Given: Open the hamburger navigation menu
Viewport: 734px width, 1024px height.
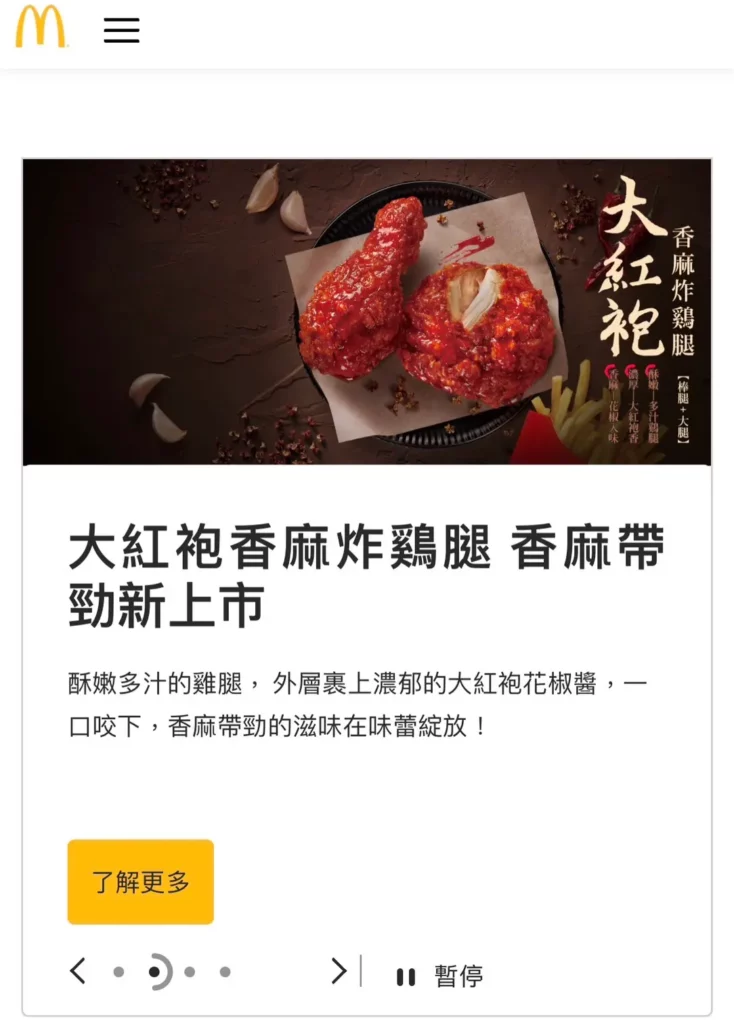Looking at the screenshot, I should point(122,30).
